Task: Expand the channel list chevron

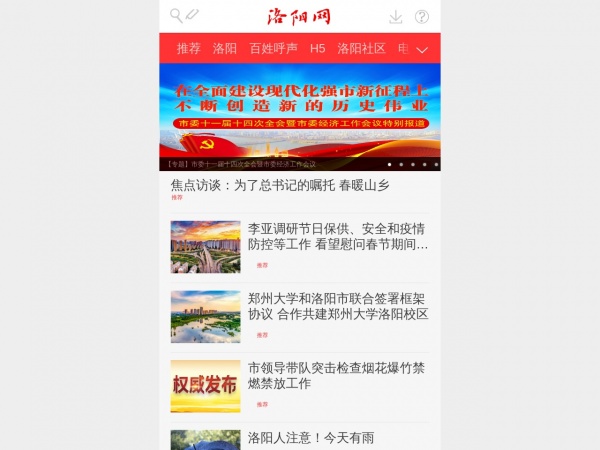Action: point(423,49)
